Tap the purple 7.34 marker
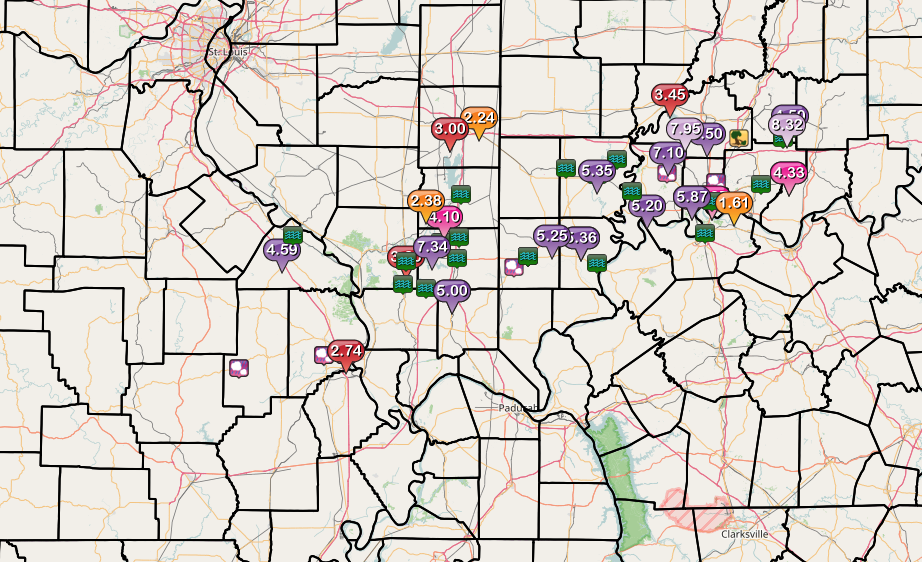 [431, 247]
